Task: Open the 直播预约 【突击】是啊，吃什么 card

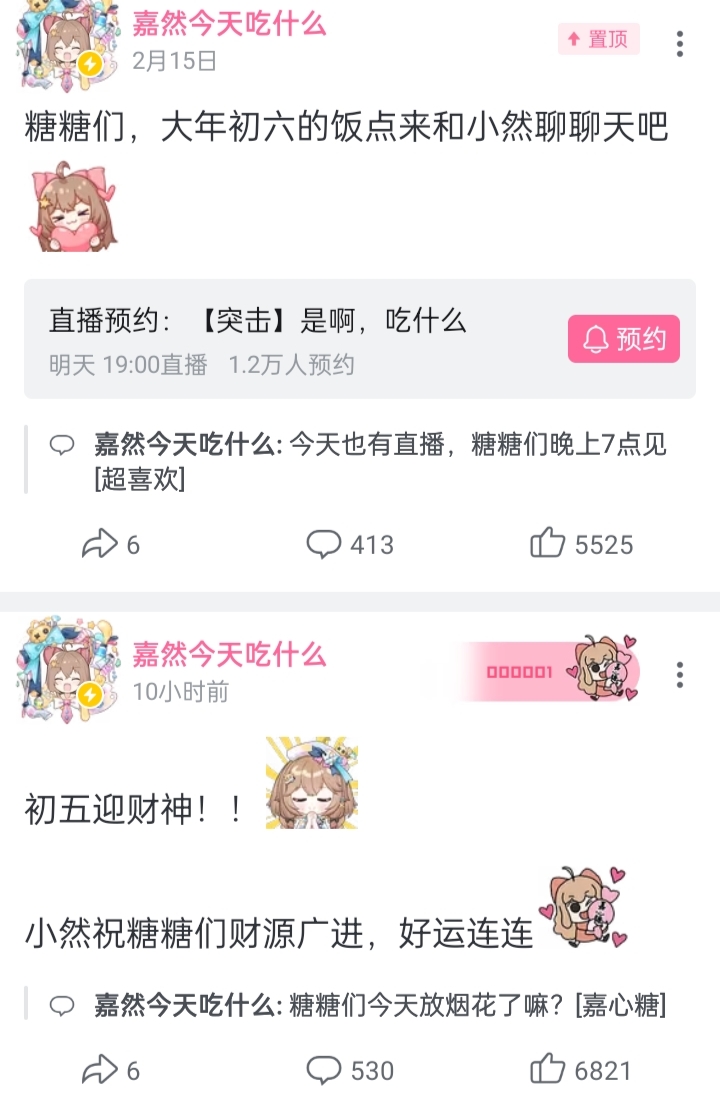Action: tap(359, 339)
